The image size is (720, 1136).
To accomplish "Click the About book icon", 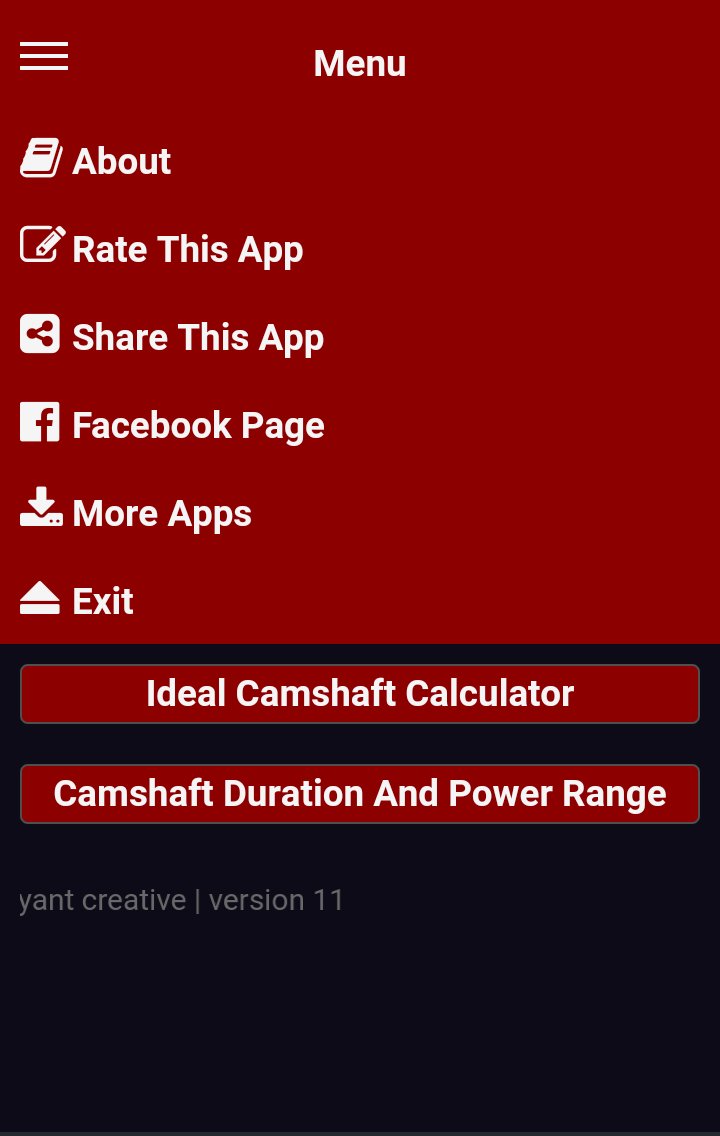I will (x=40, y=157).
